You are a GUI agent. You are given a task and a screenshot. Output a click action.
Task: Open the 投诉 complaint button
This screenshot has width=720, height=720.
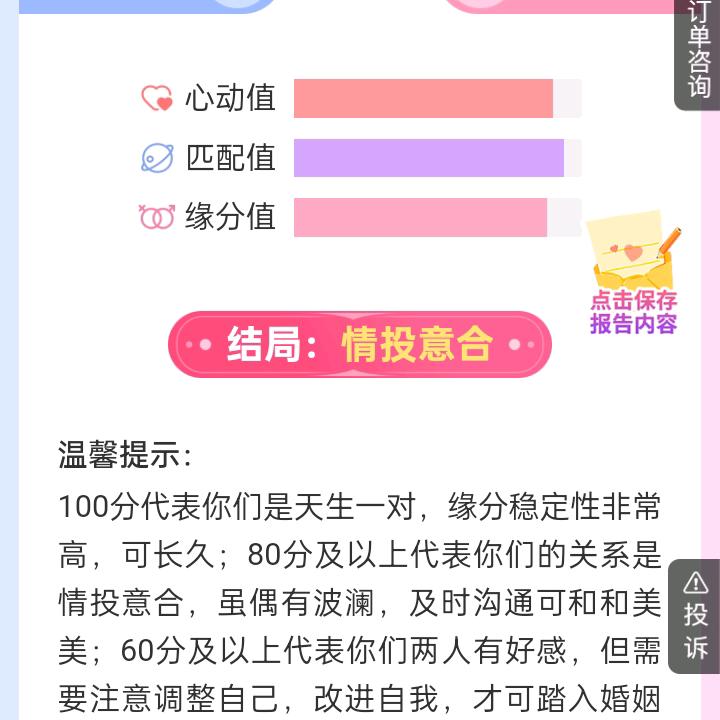point(695,616)
